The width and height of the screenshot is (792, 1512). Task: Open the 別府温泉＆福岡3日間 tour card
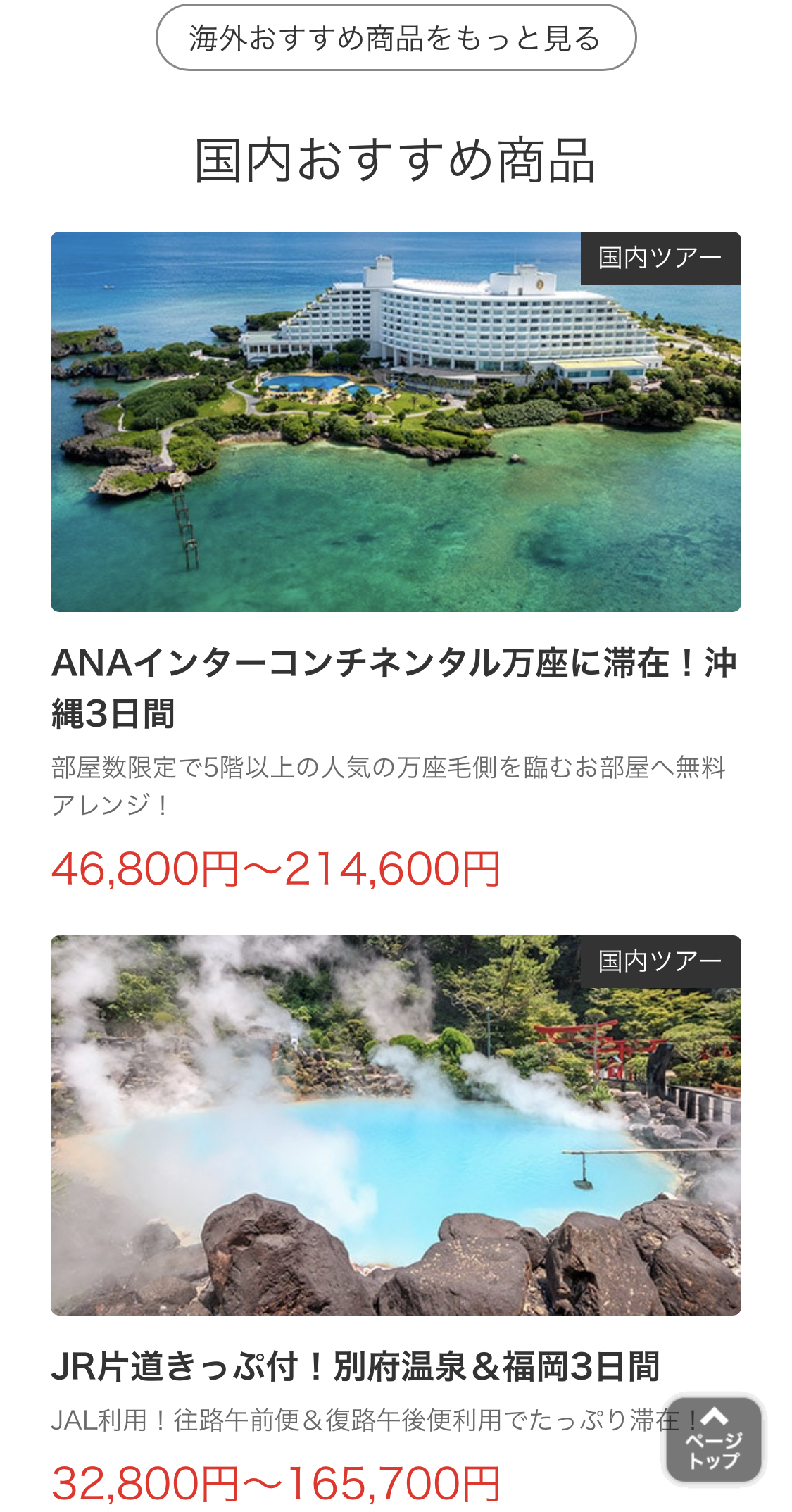coord(396,1223)
